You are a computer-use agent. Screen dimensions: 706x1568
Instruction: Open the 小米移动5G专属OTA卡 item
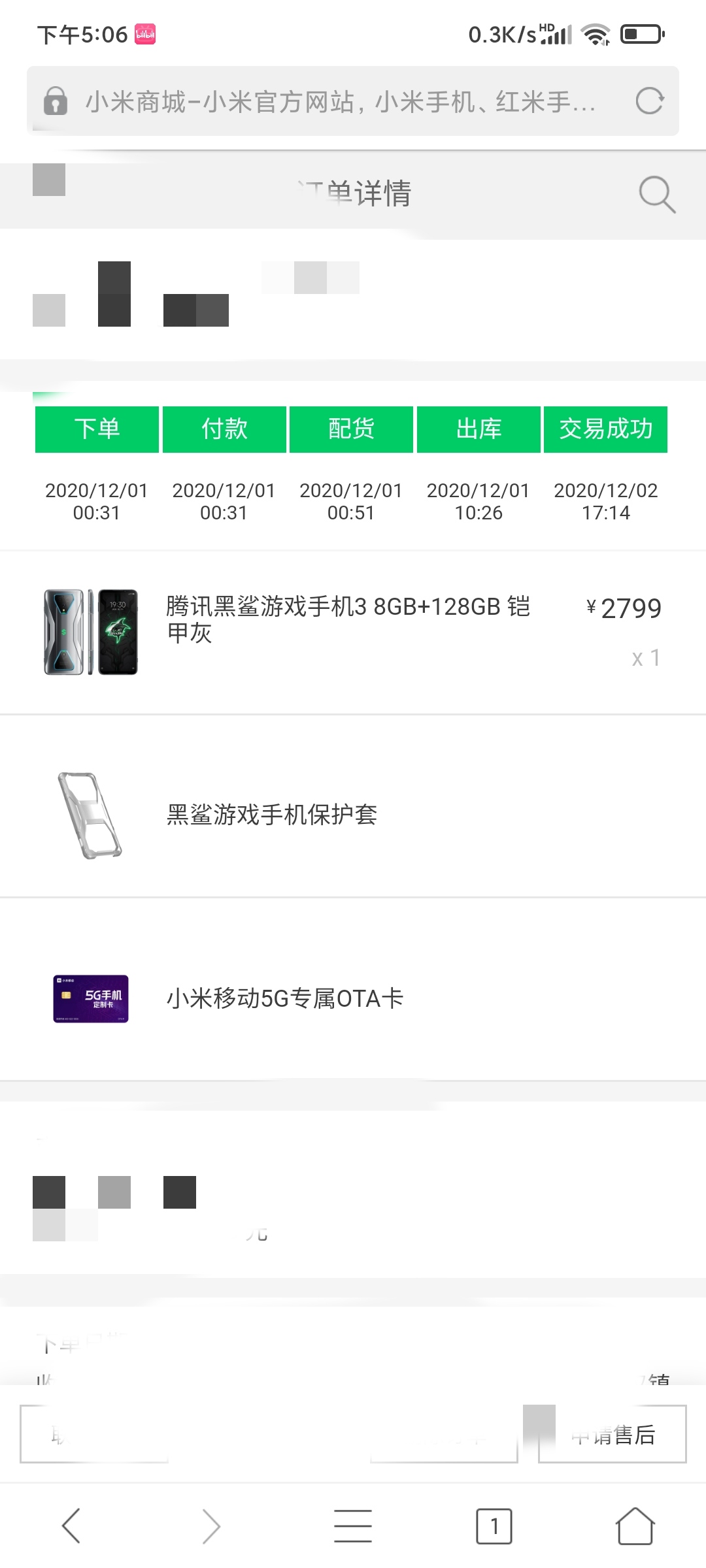point(285,998)
